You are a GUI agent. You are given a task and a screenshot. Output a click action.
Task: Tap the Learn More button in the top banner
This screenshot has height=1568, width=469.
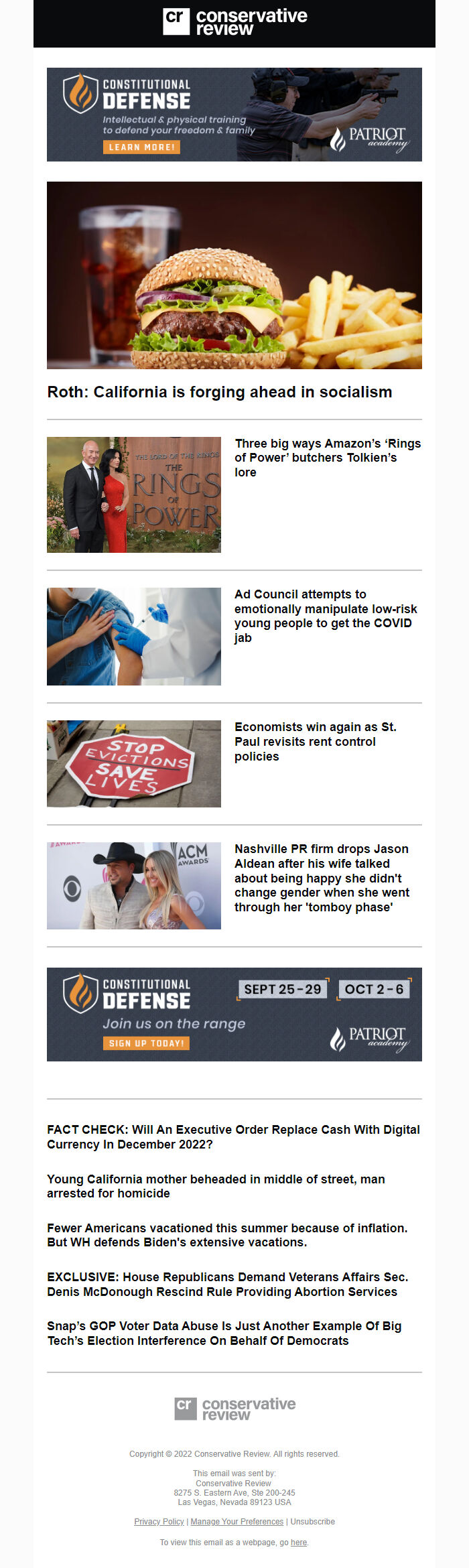141,147
